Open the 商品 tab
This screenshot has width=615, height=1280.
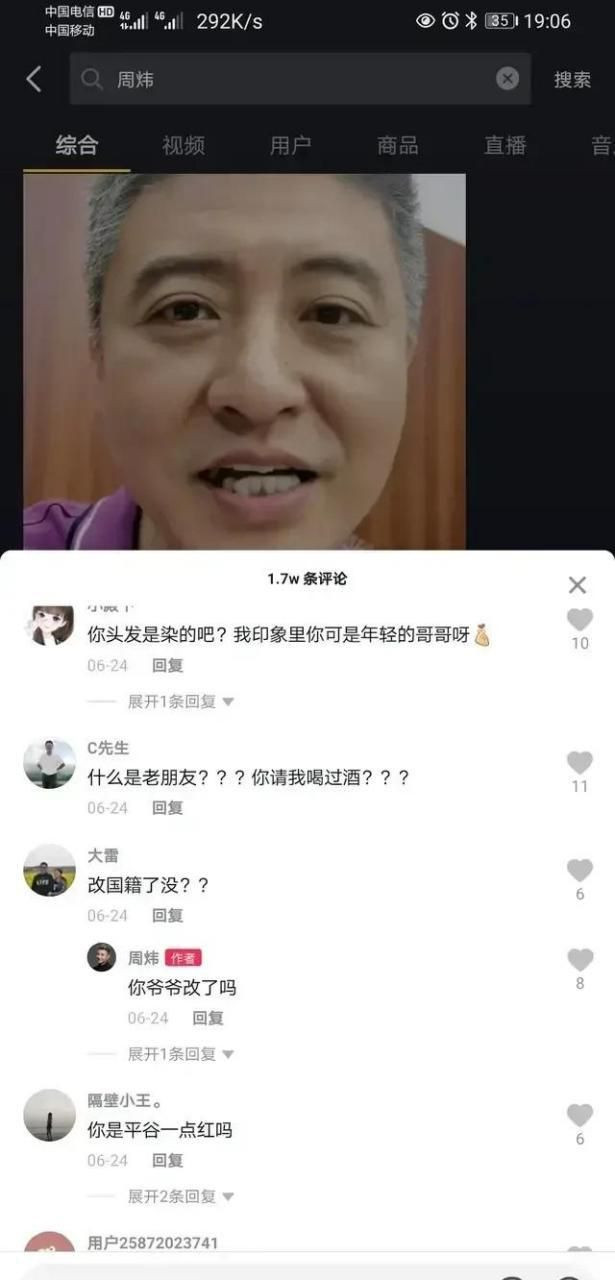(397, 145)
